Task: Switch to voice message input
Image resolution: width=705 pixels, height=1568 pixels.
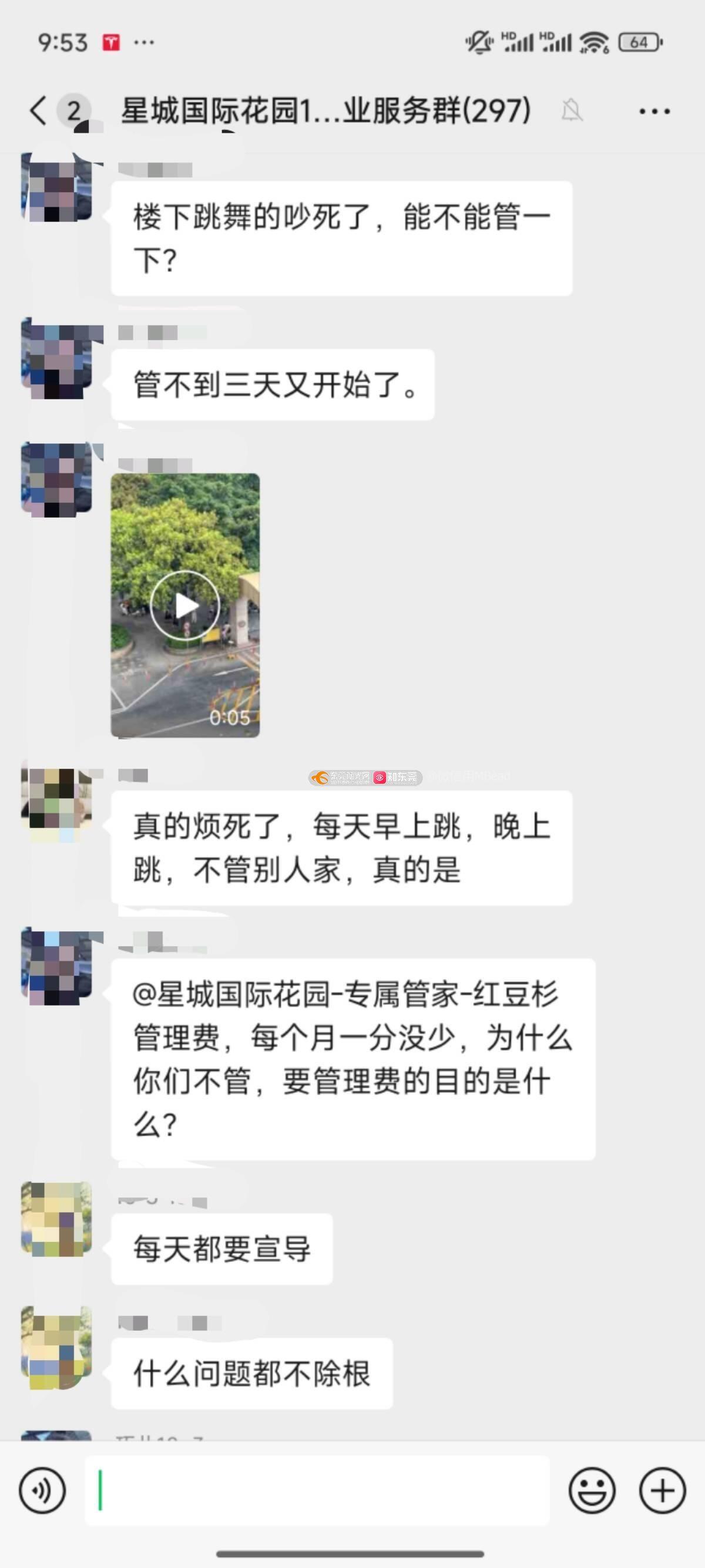Action: coord(42,1490)
